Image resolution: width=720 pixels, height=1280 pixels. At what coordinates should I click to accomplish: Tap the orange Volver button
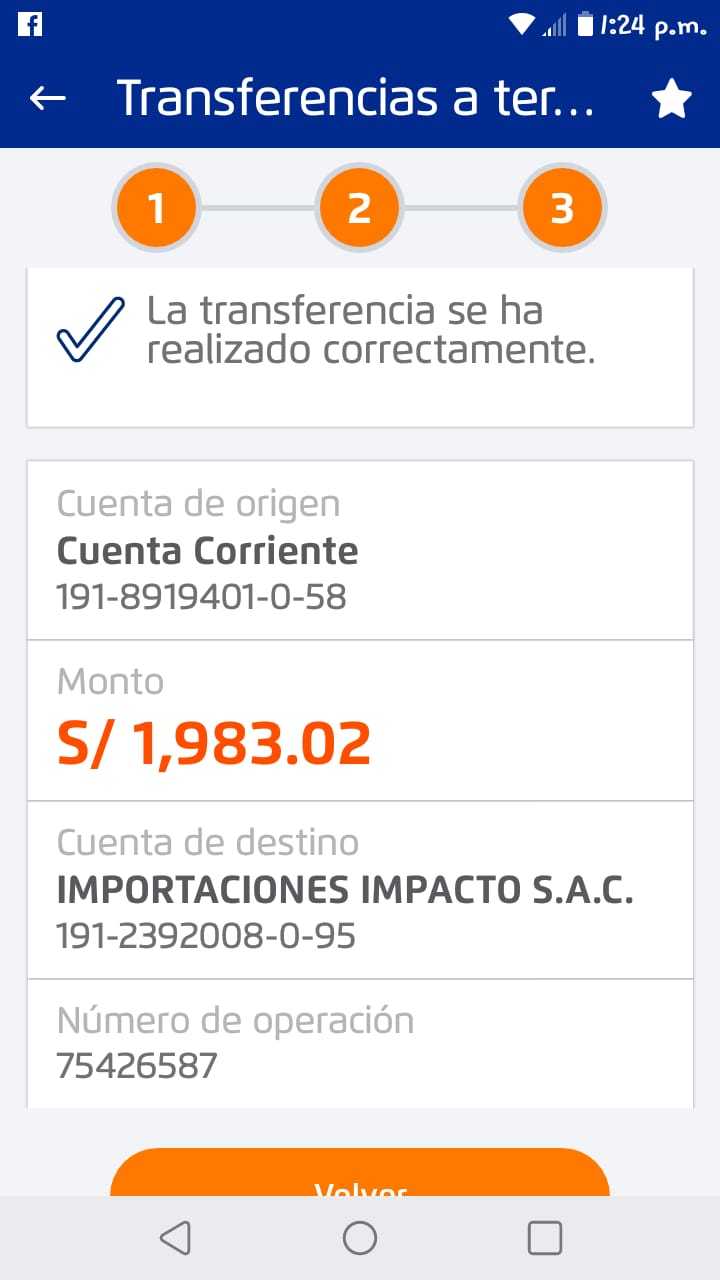pyautogui.click(x=360, y=1176)
